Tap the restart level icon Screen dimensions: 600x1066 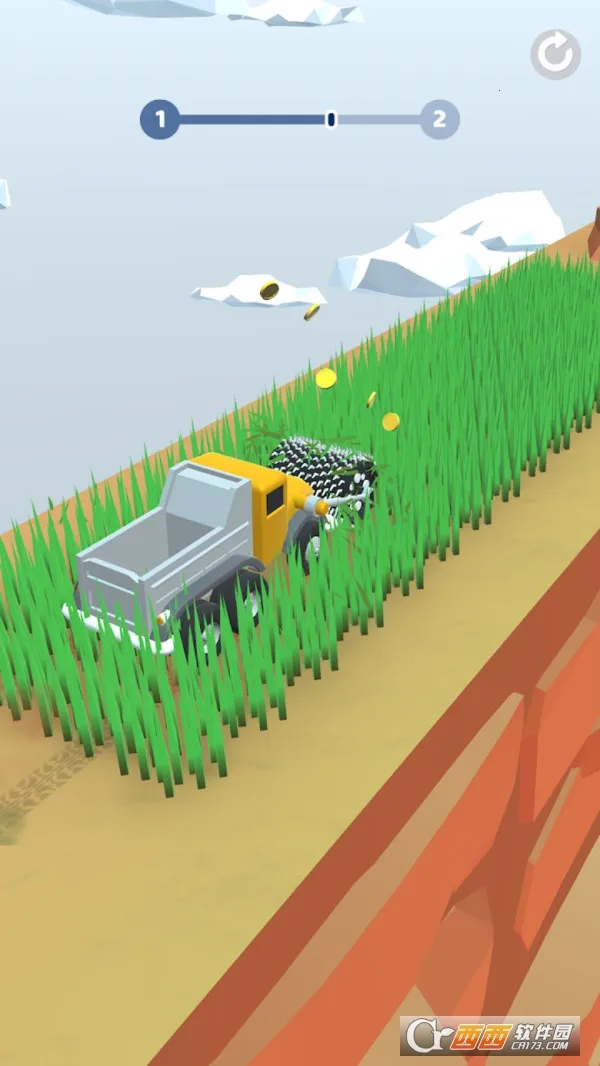pyautogui.click(x=555, y=54)
